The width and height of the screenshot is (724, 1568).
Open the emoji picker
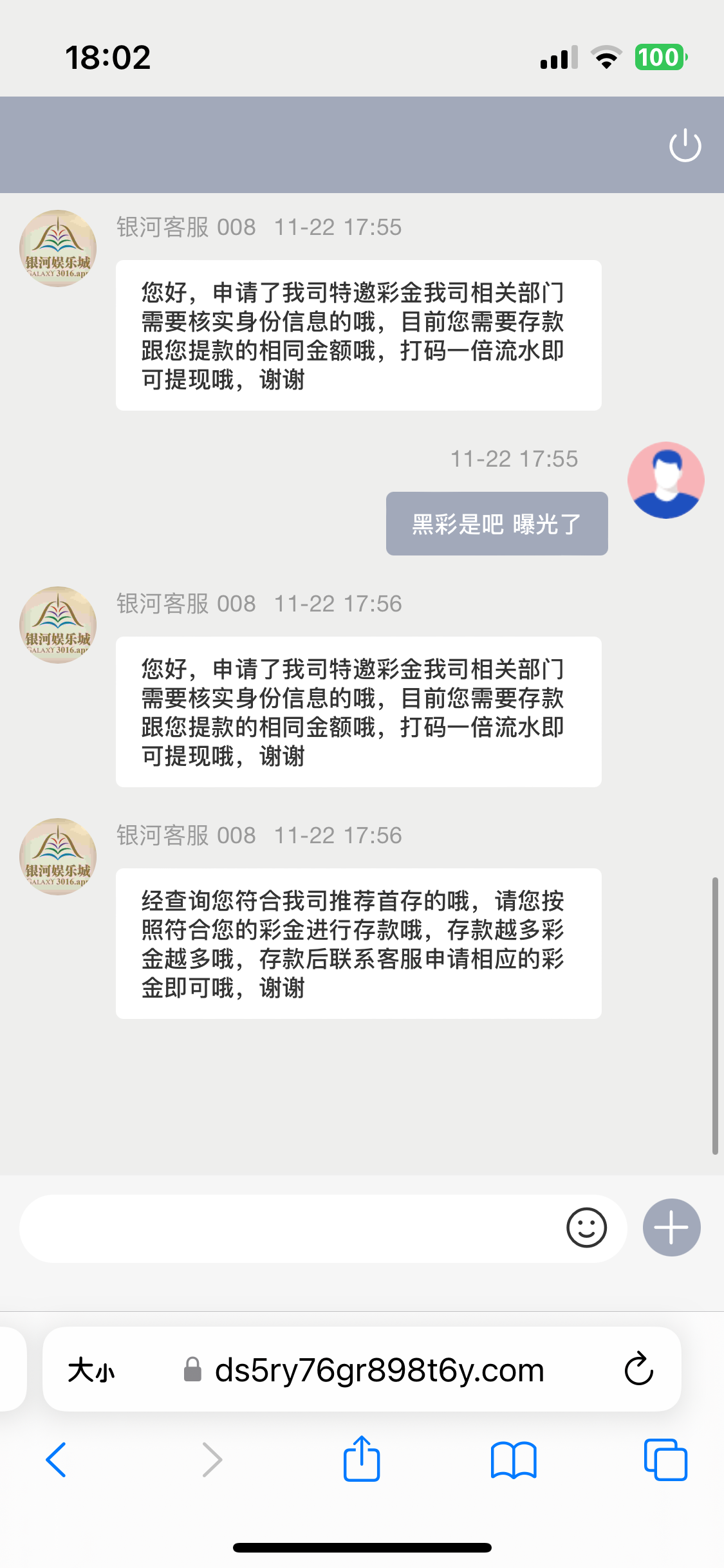[586, 1228]
